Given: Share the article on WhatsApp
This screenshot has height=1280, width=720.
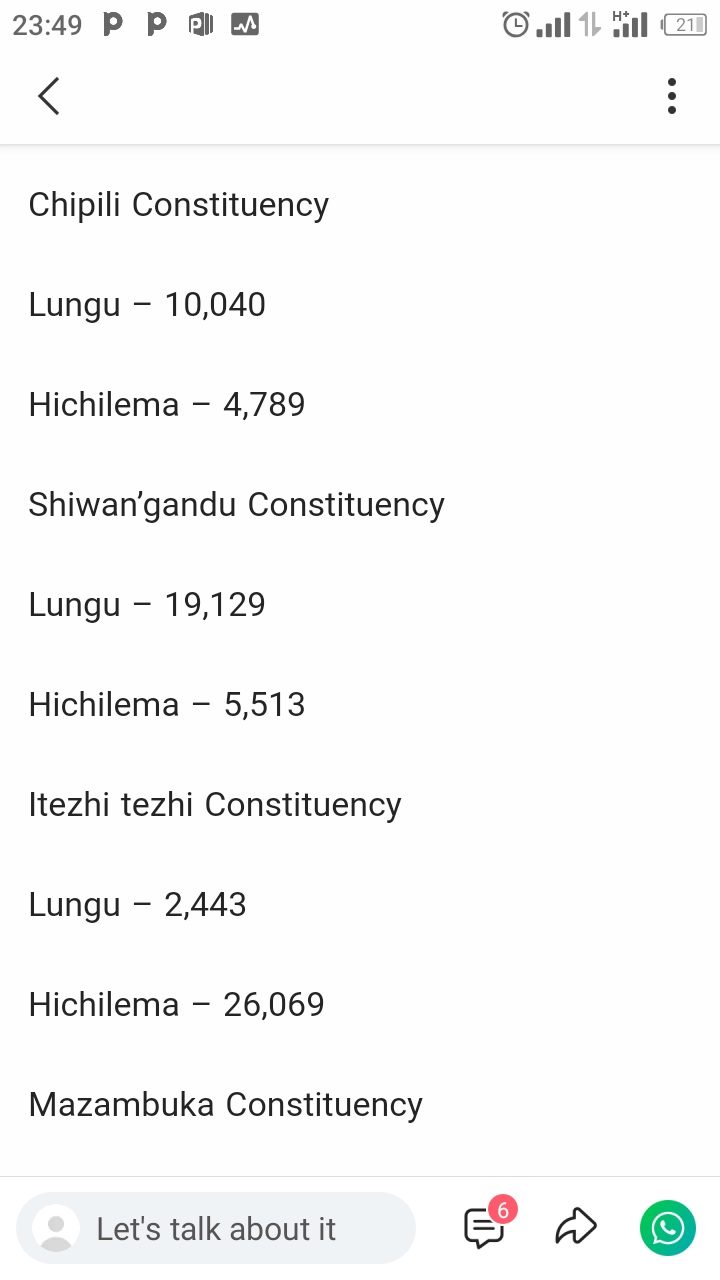Looking at the screenshot, I should [667, 1227].
